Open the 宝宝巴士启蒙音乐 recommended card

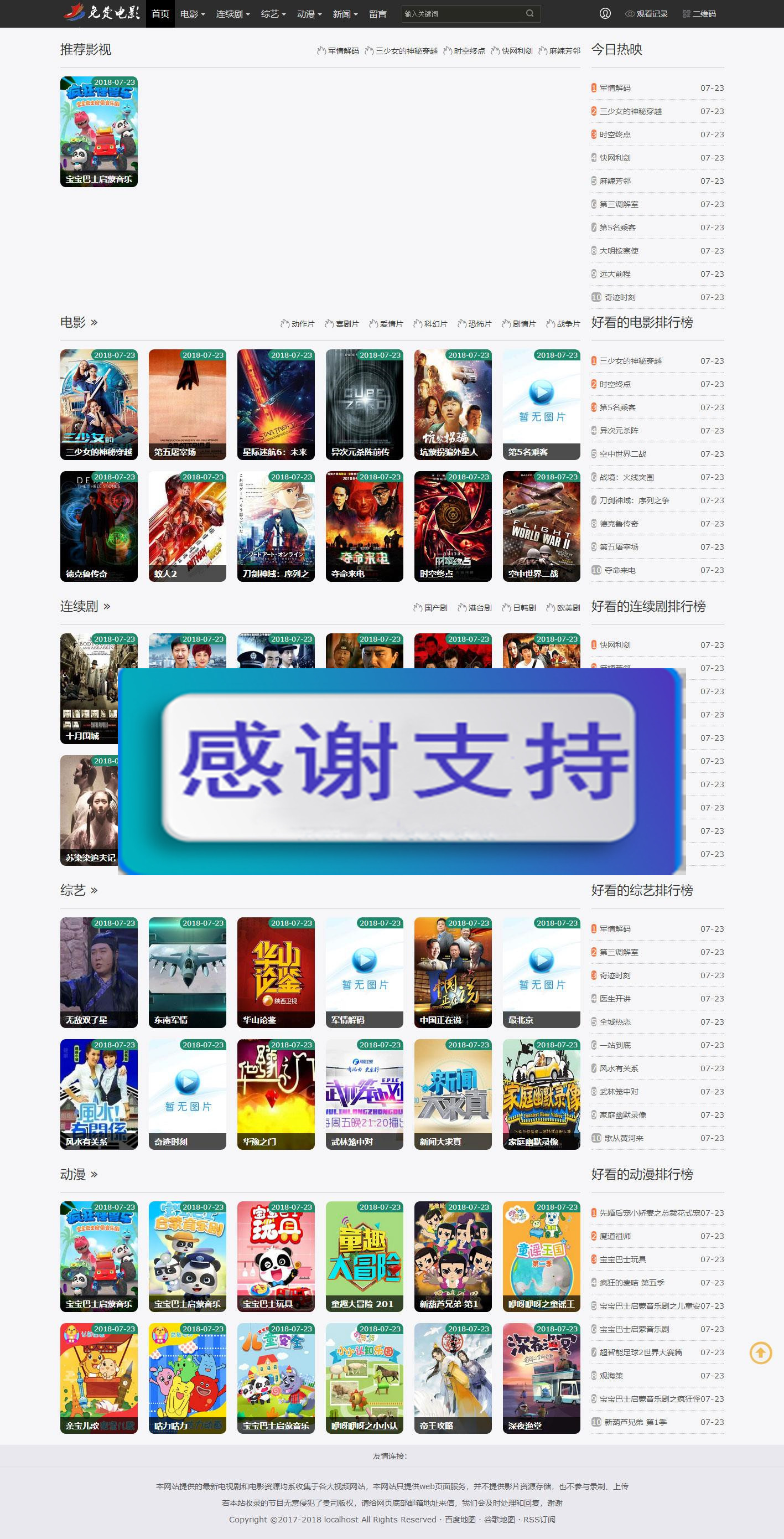click(x=99, y=131)
